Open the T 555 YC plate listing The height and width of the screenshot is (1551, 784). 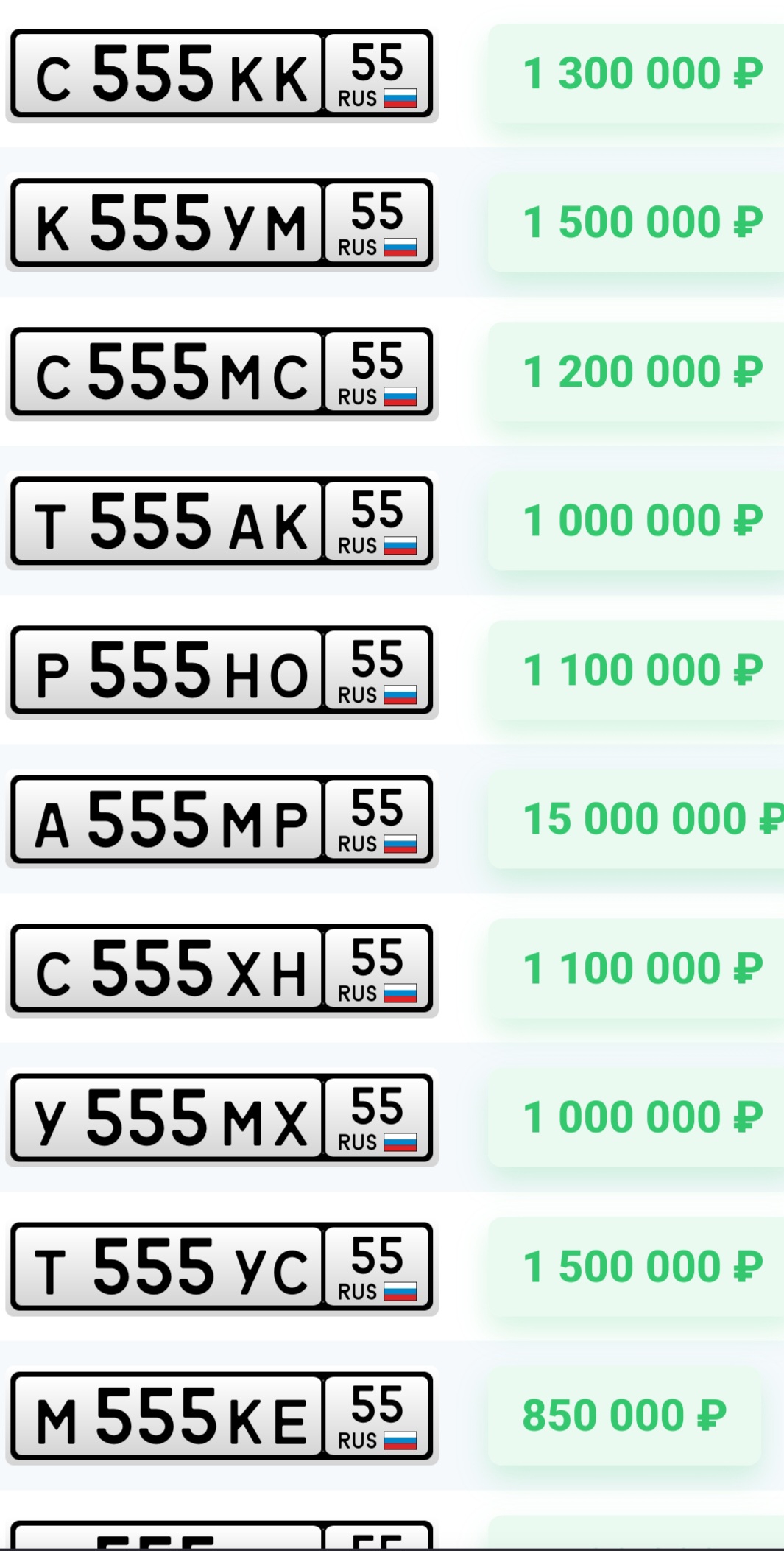tap(222, 1267)
